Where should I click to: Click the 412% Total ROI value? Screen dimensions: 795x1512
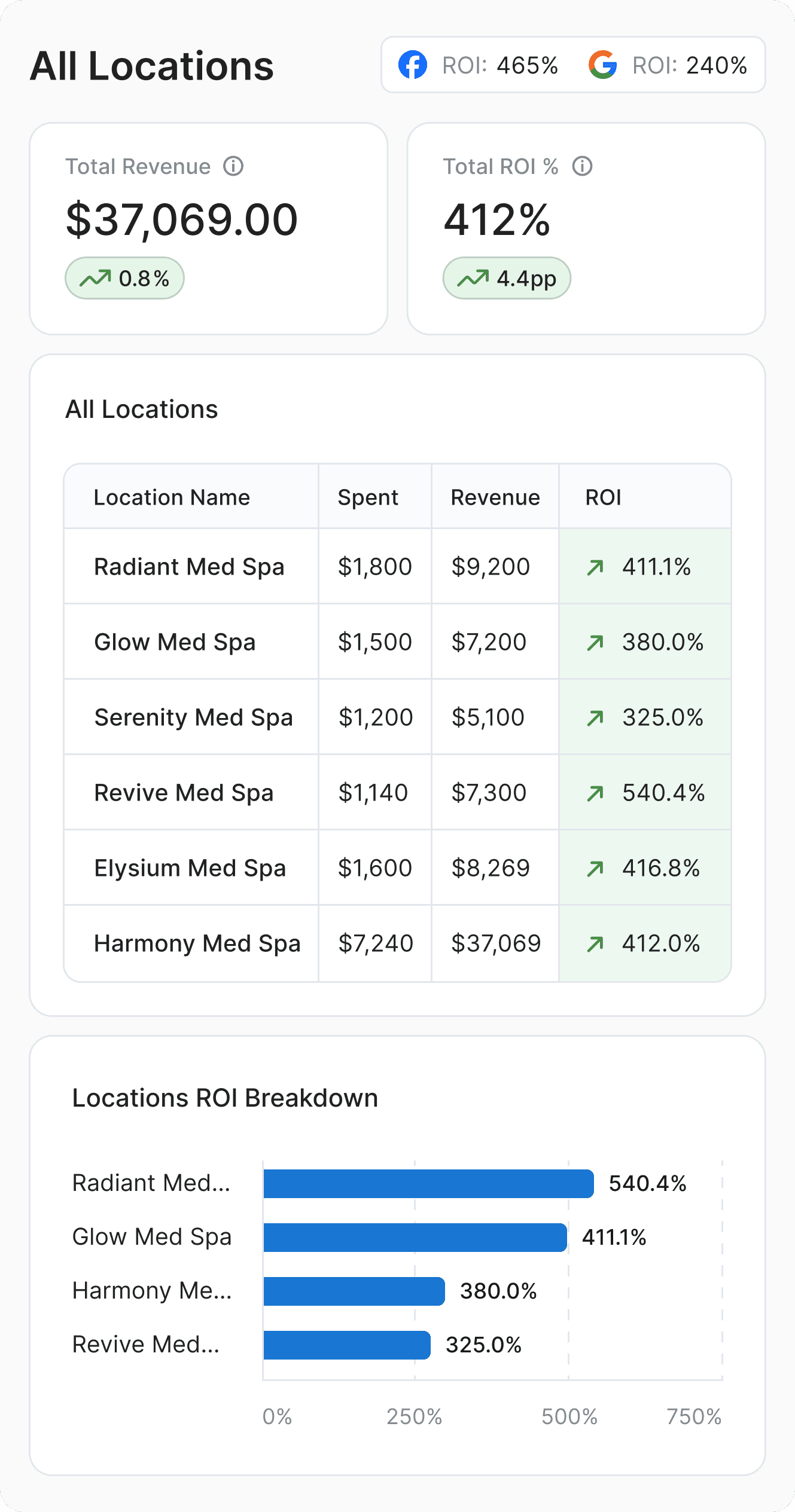(x=496, y=221)
